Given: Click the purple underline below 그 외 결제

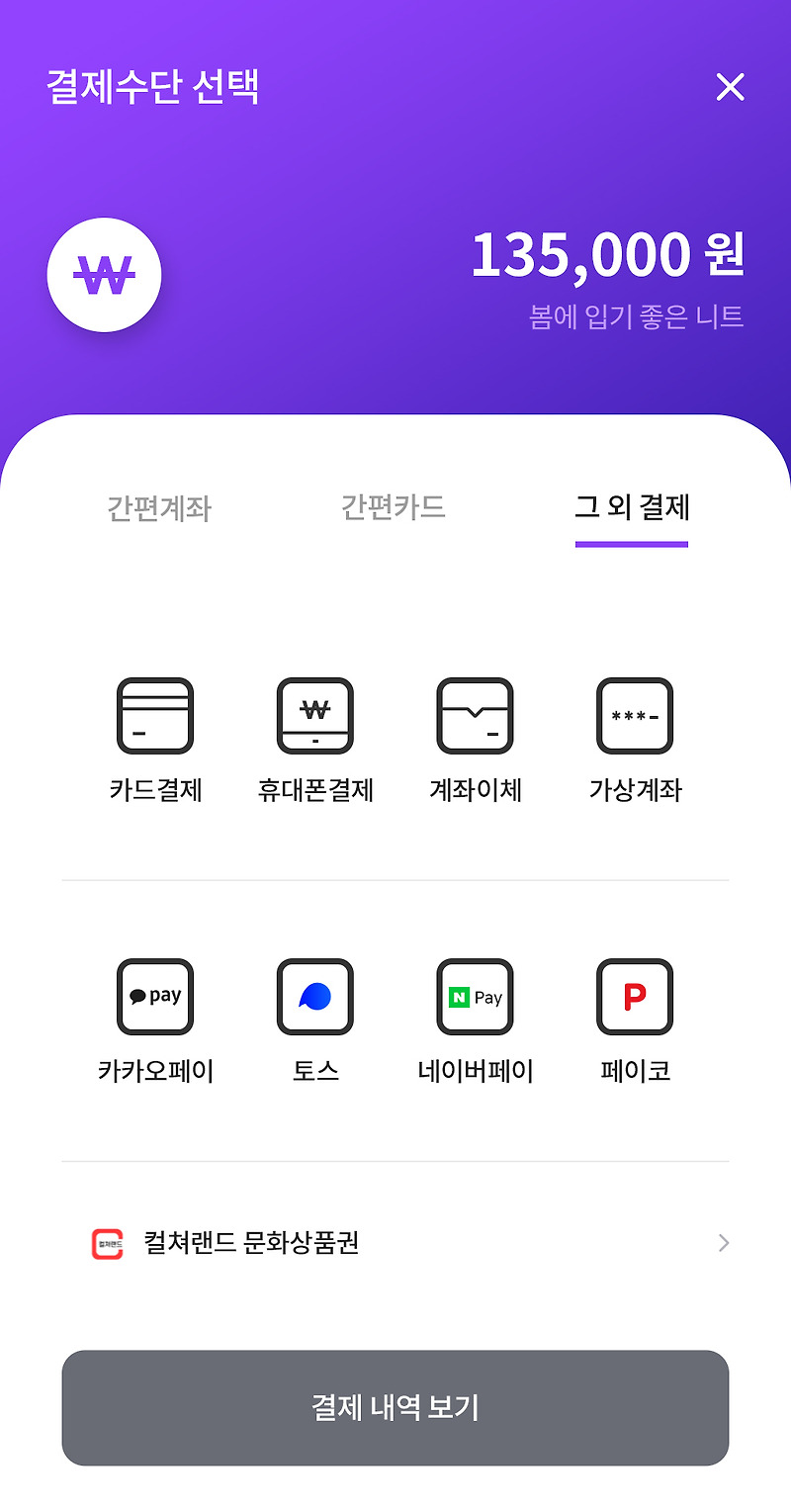Looking at the screenshot, I should pos(633,541).
